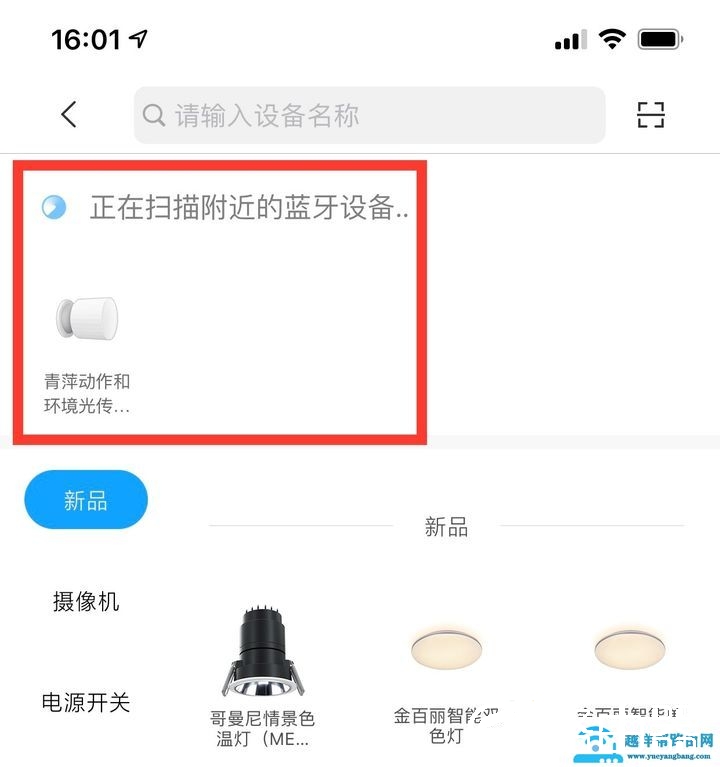Tap the 青萍动作和环境光传感器 sensor icon
Screen dimensions: 720x767
[88, 317]
